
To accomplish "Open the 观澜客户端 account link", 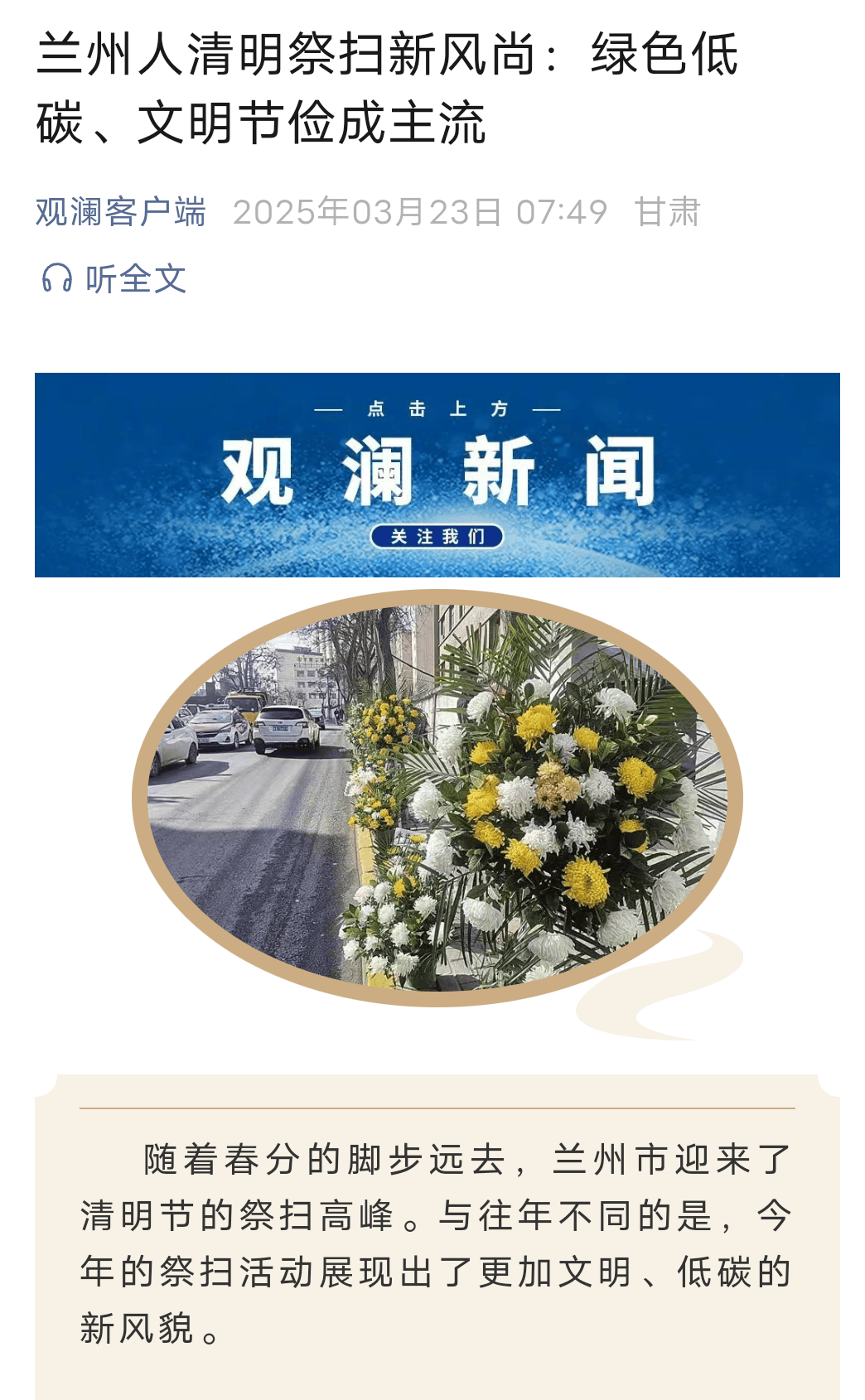I will point(120,212).
